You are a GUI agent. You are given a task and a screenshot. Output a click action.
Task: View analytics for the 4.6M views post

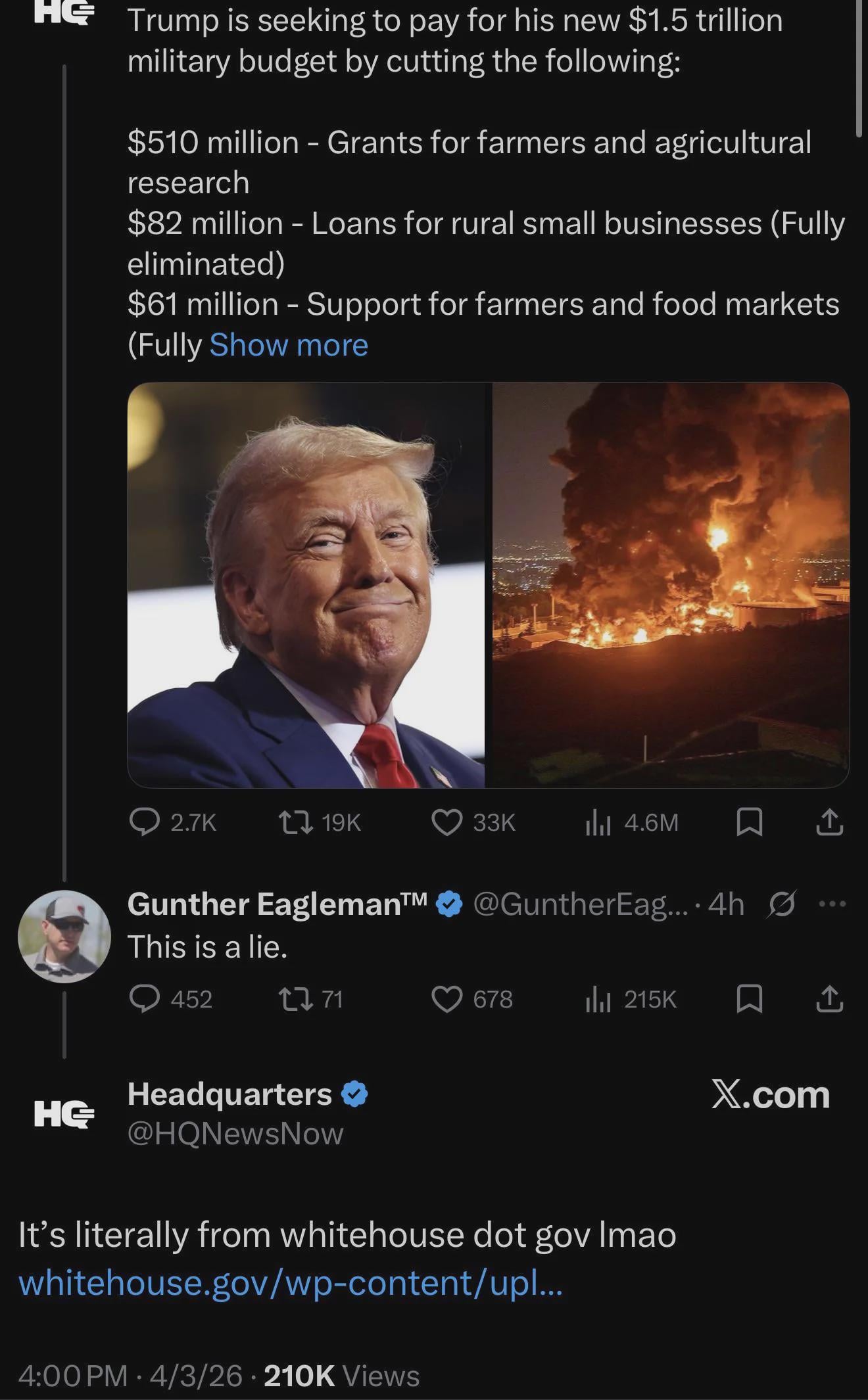(x=598, y=822)
